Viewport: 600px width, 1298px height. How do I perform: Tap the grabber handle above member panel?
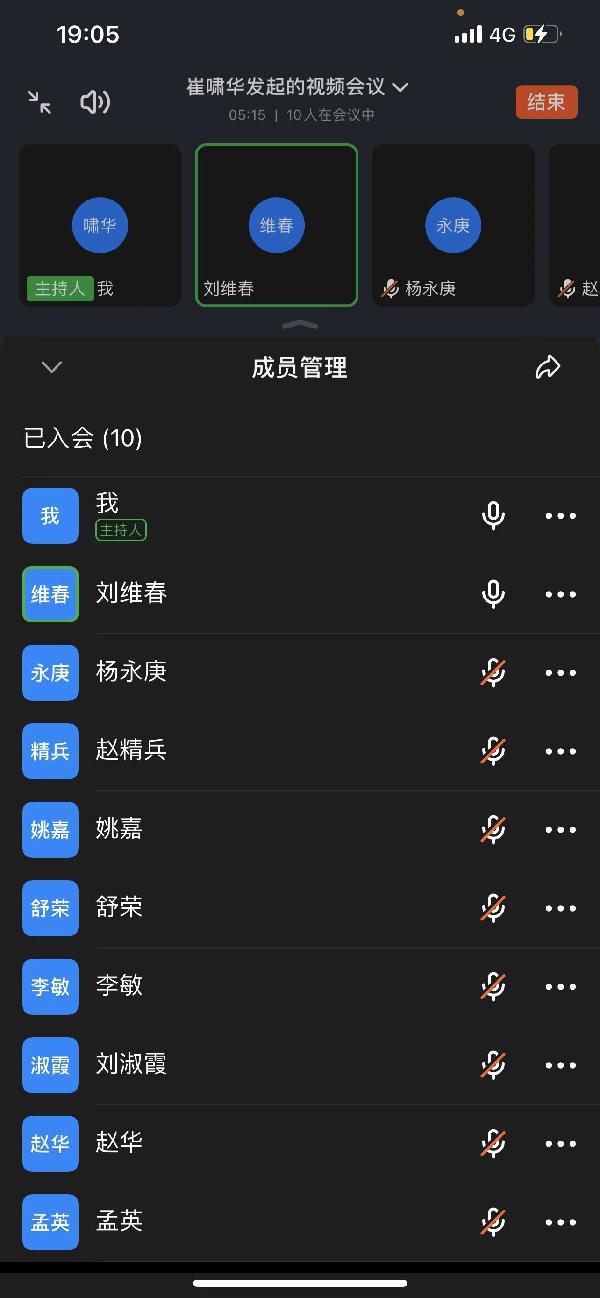click(x=300, y=324)
